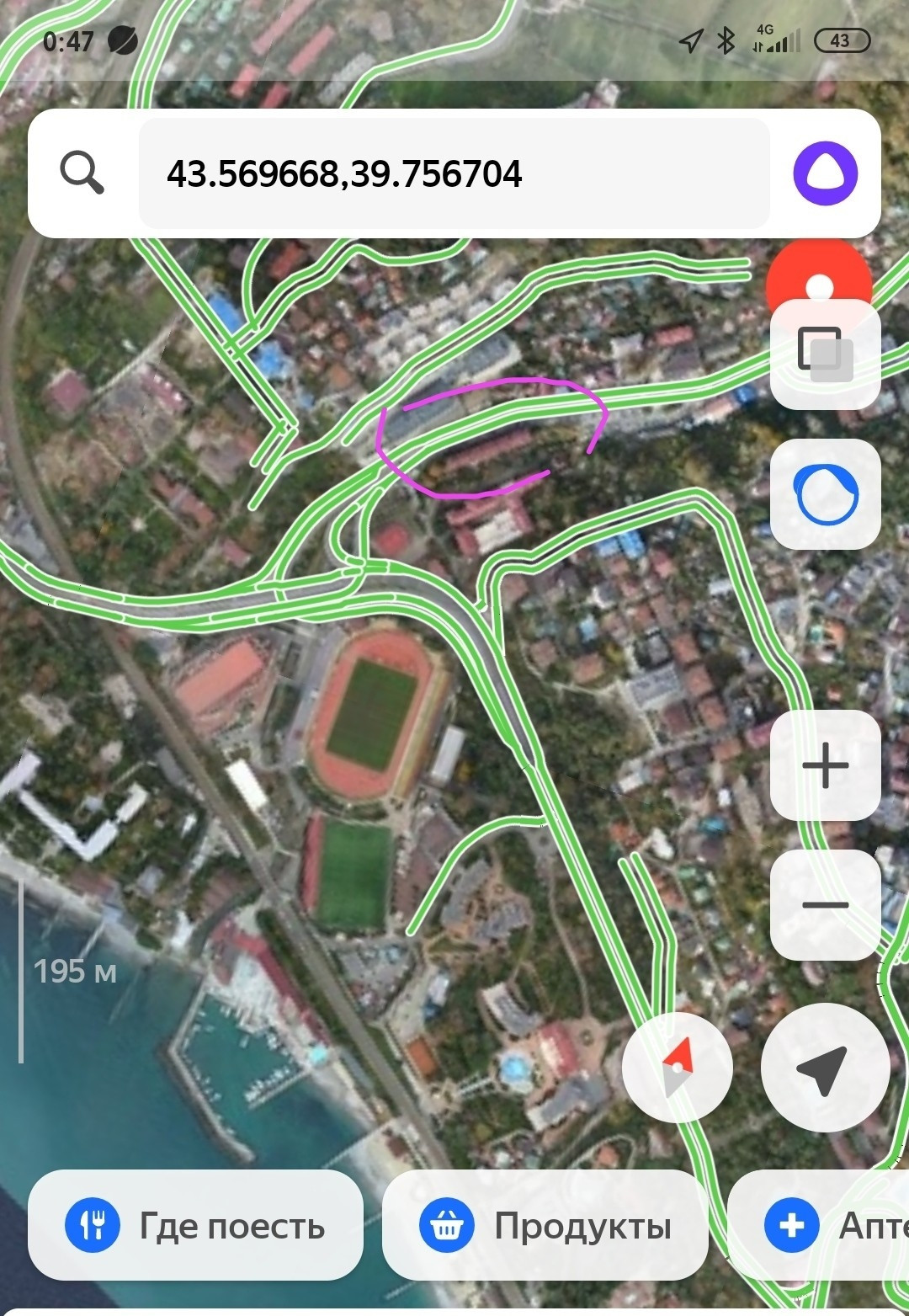
Task: Zoom out with the minus button
Action: [x=825, y=905]
